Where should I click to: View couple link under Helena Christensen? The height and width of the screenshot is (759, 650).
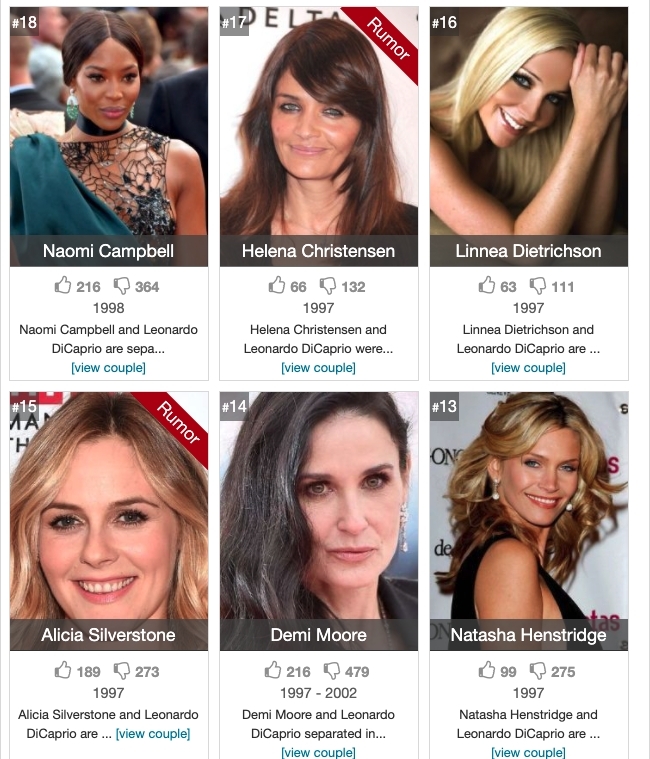318,368
